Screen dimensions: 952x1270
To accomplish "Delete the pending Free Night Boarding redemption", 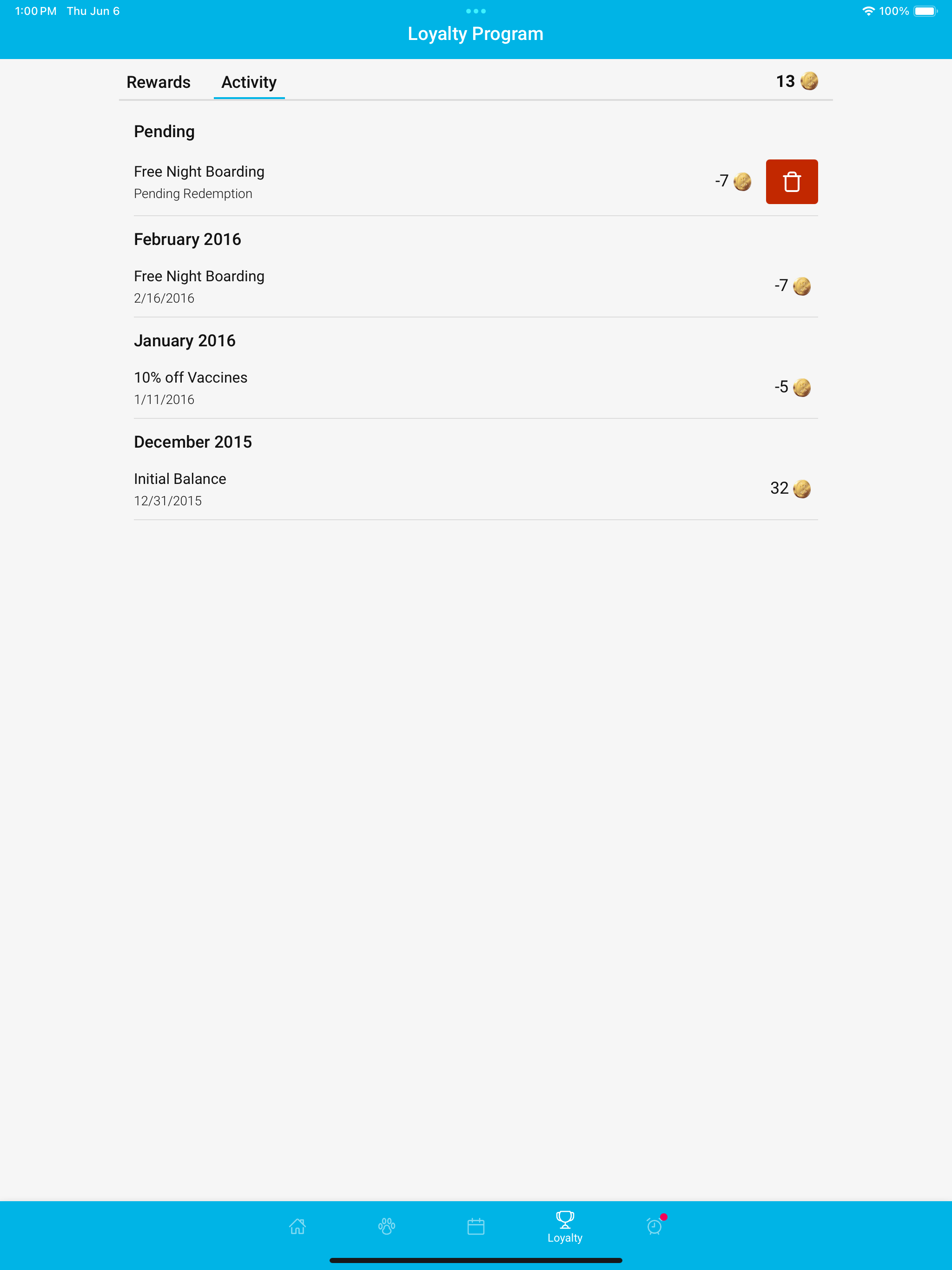I will pos(791,182).
